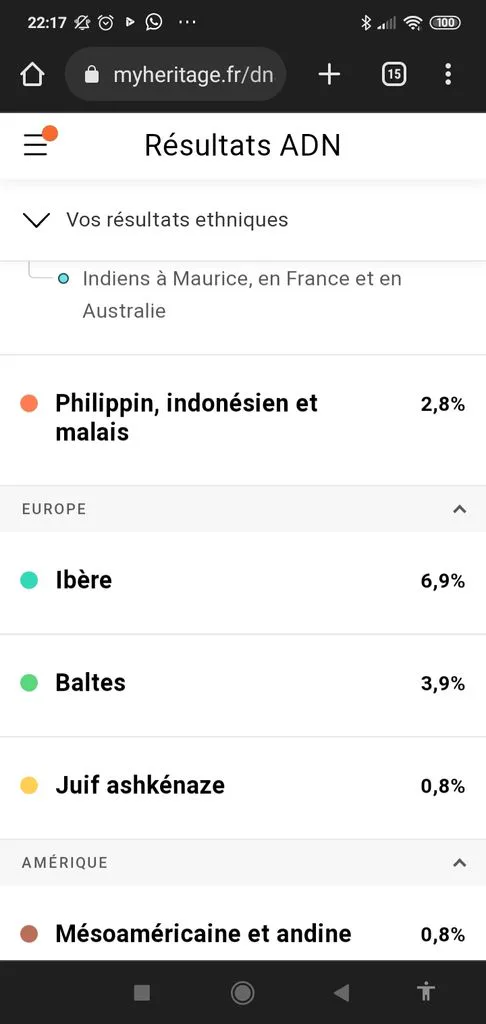Tap the myheritage.fr address bar

pos(176,74)
